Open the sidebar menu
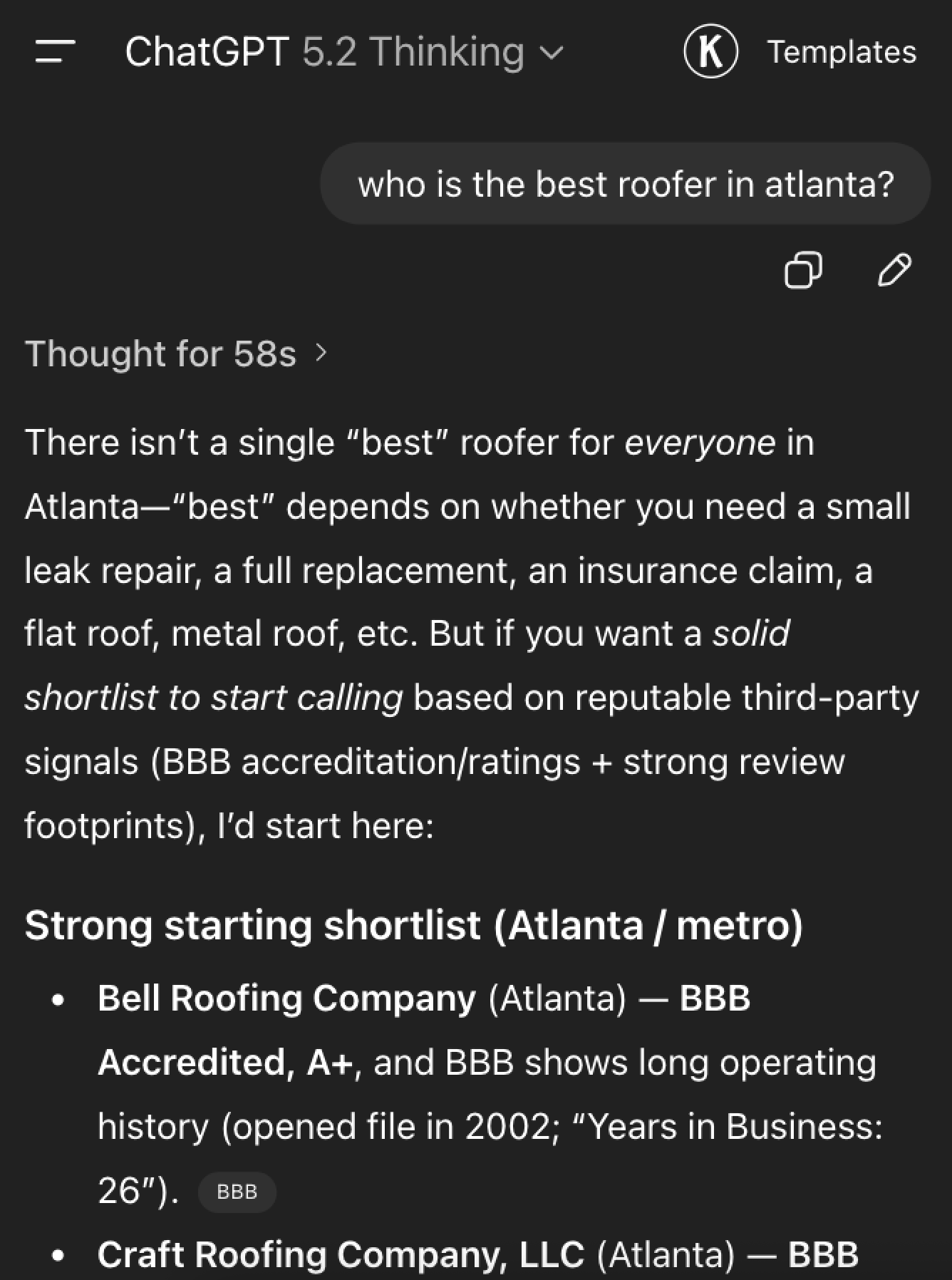Screen dimensions: 952x1280 pyautogui.click(x=55, y=52)
